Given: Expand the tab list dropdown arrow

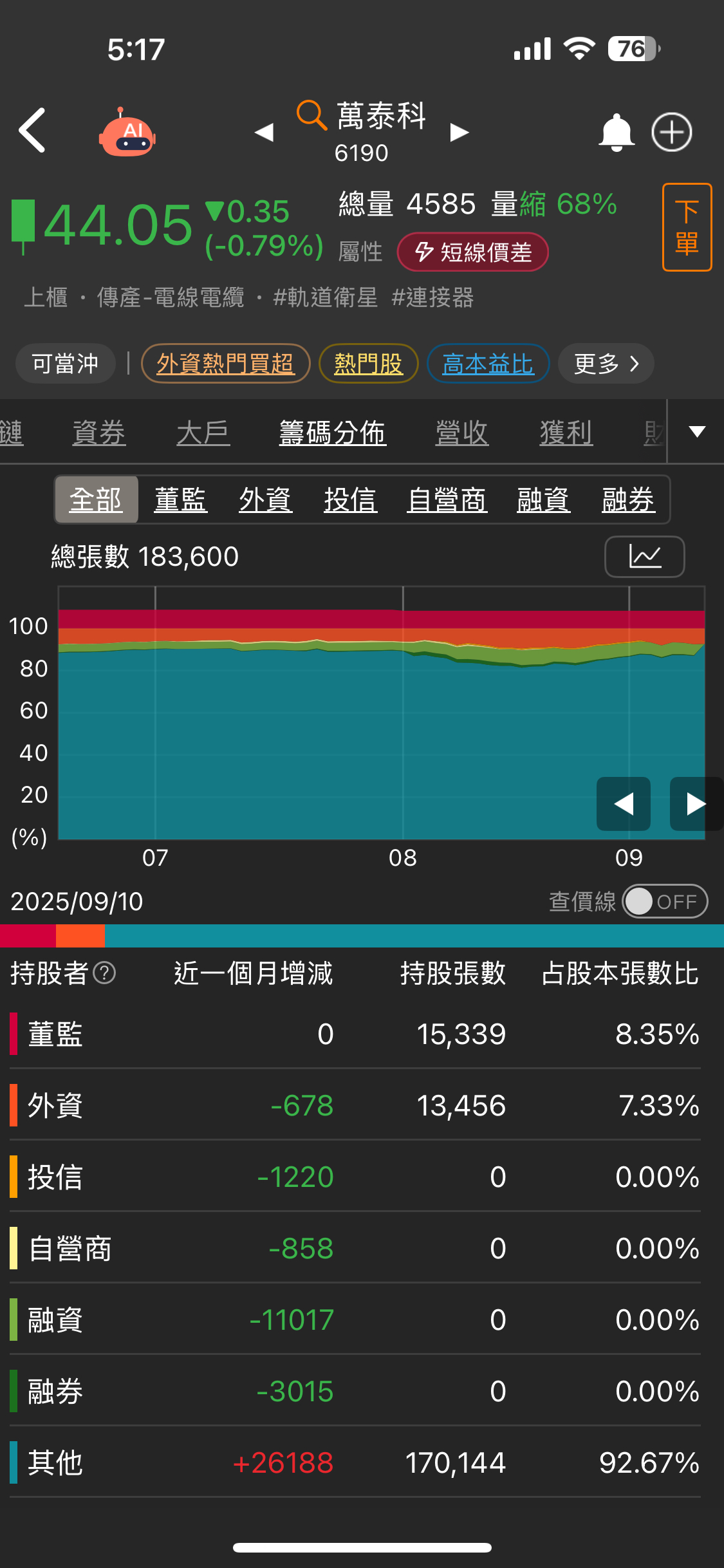Looking at the screenshot, I should tap(697, 431).
